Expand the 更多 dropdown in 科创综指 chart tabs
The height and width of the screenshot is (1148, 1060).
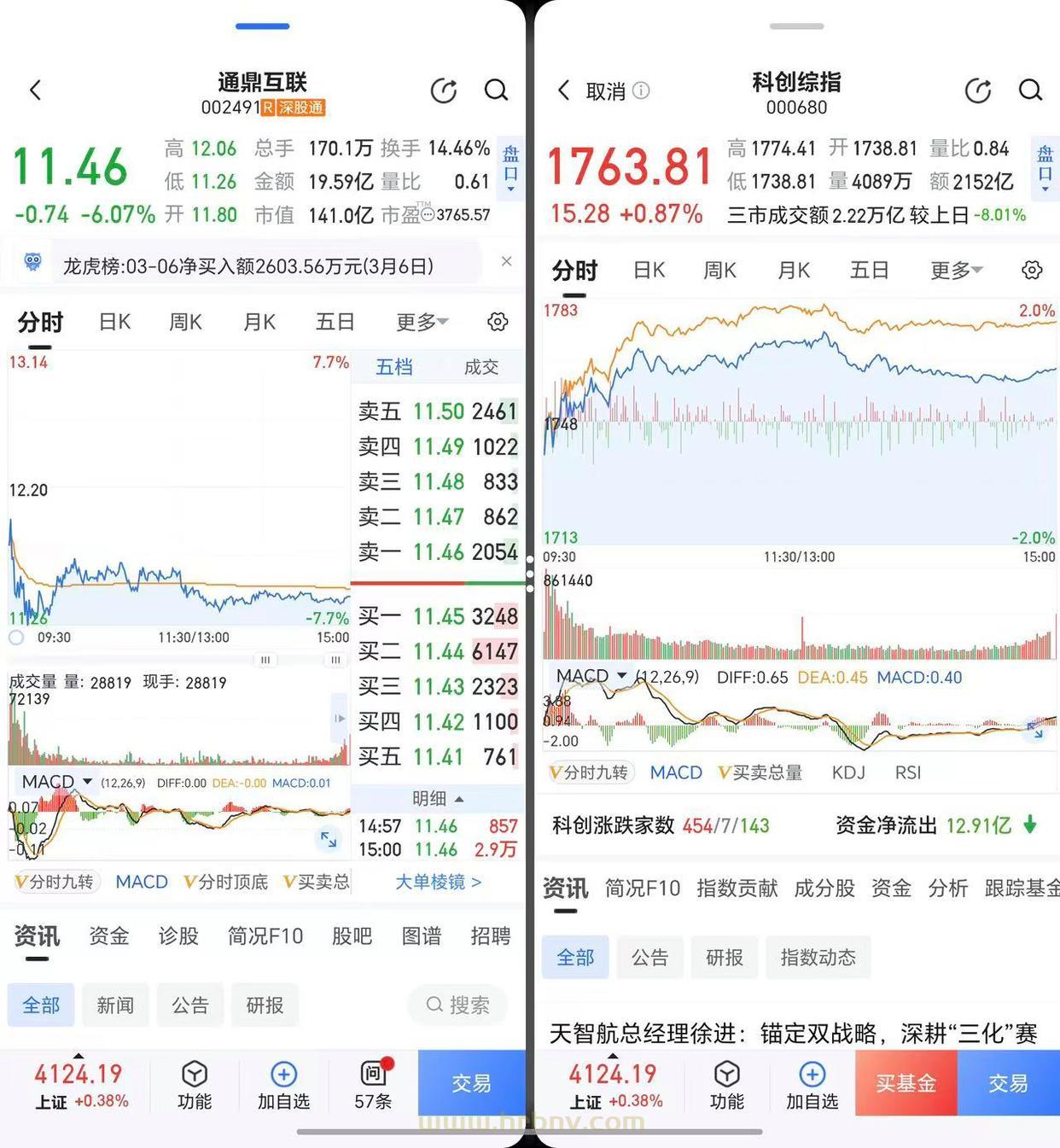tap(956, 271)
